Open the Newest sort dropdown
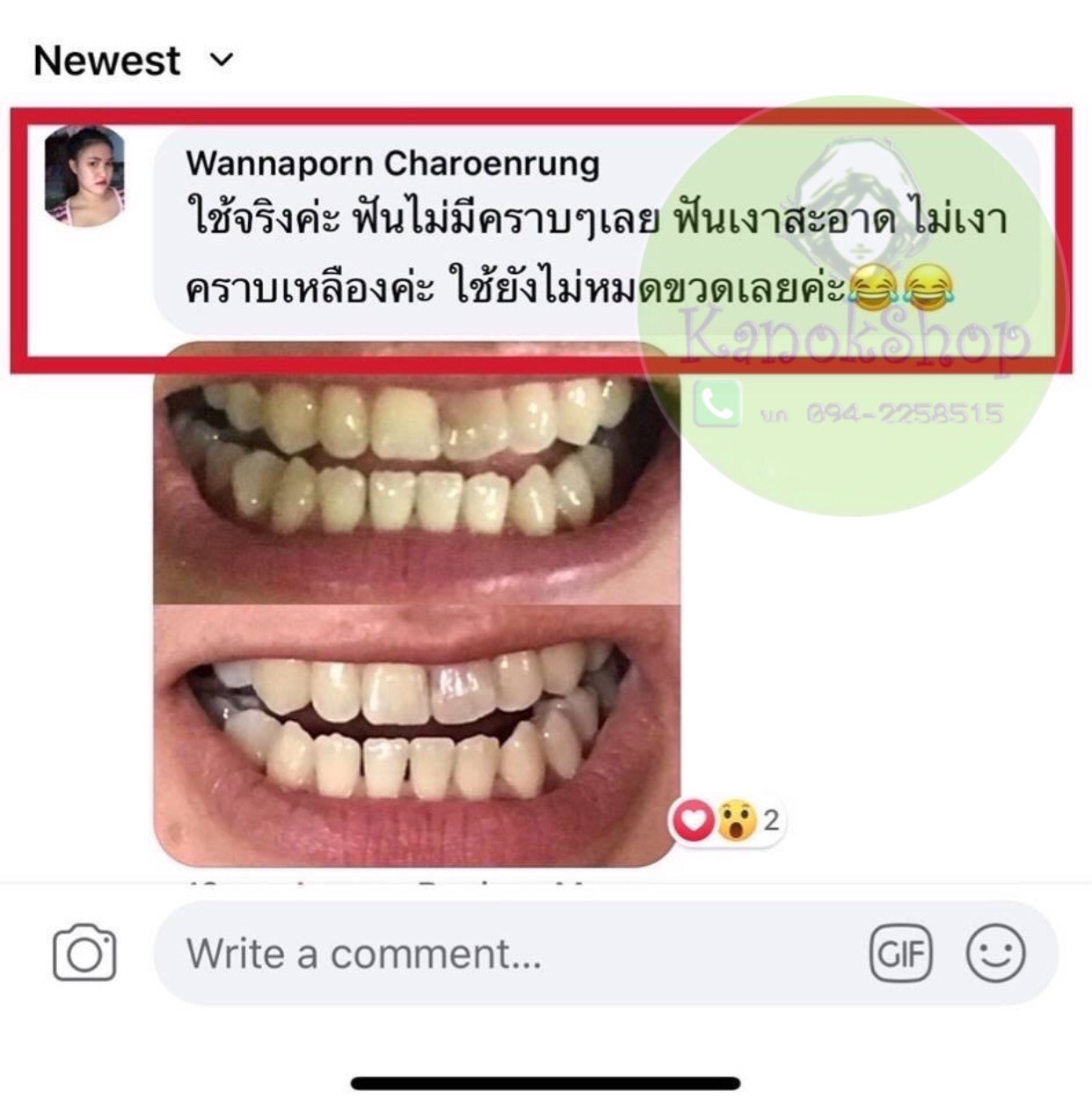Image resolution: width=1092 pixels, height=1111 pixels. (134, 61)
